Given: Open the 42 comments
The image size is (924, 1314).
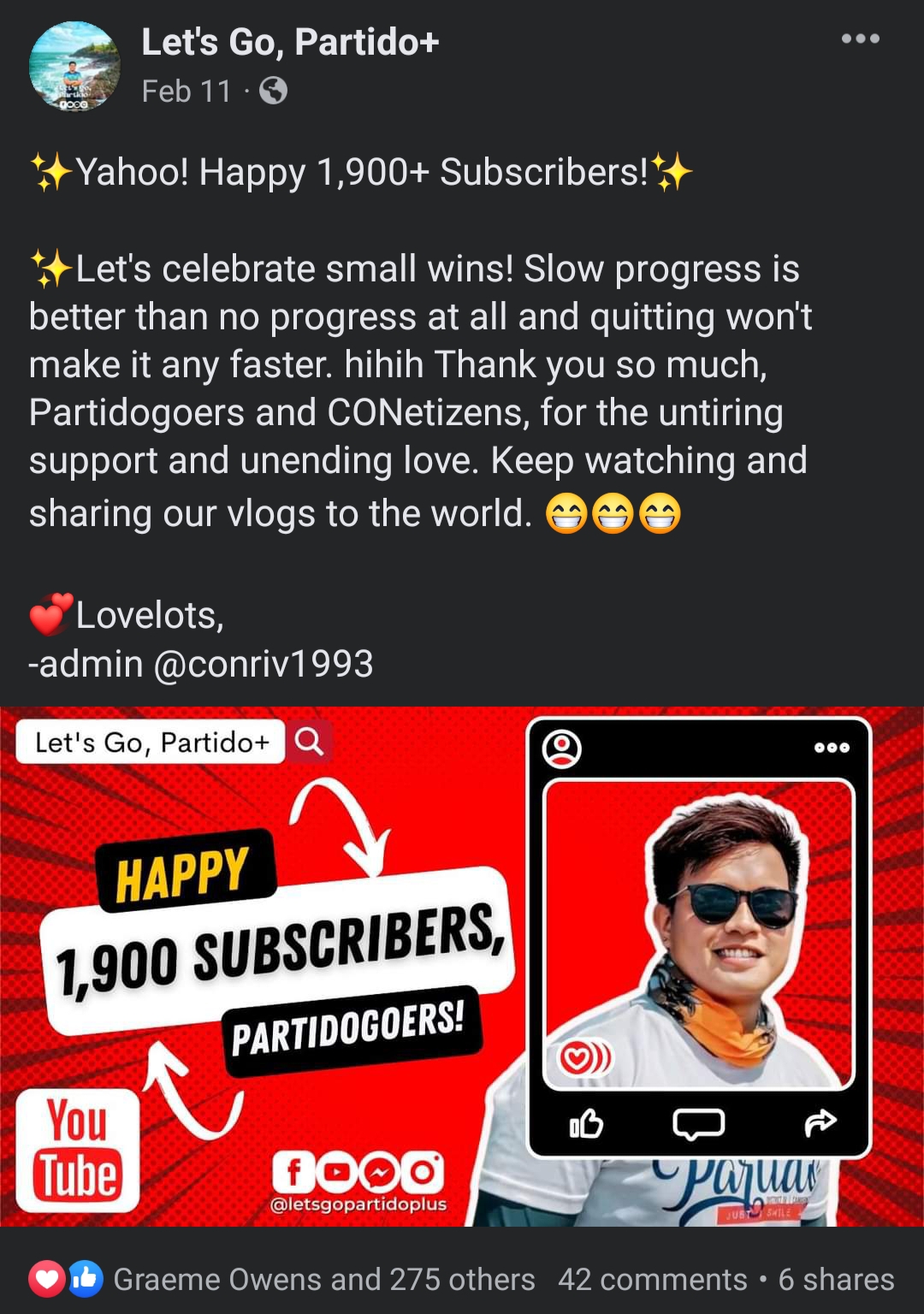Looking at the screenshot, I should coord(653,1279).
